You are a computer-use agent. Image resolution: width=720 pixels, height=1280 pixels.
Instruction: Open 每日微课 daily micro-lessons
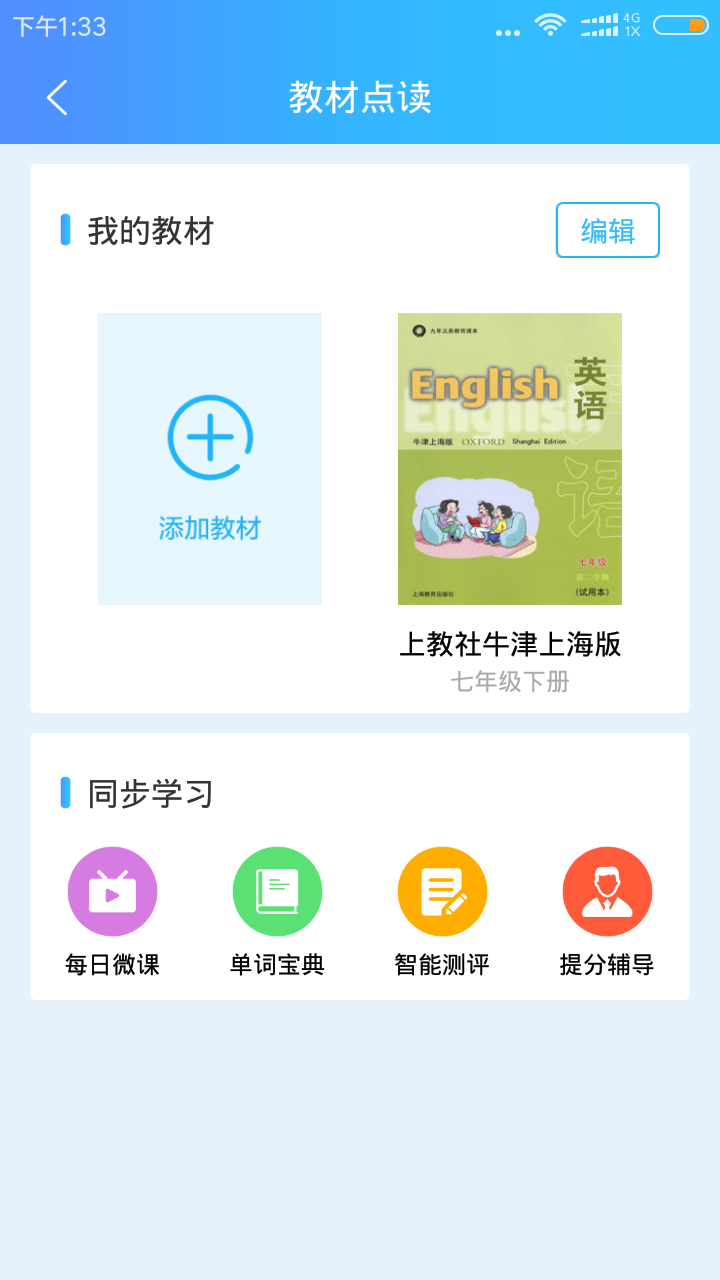click(x=112, y=892)
